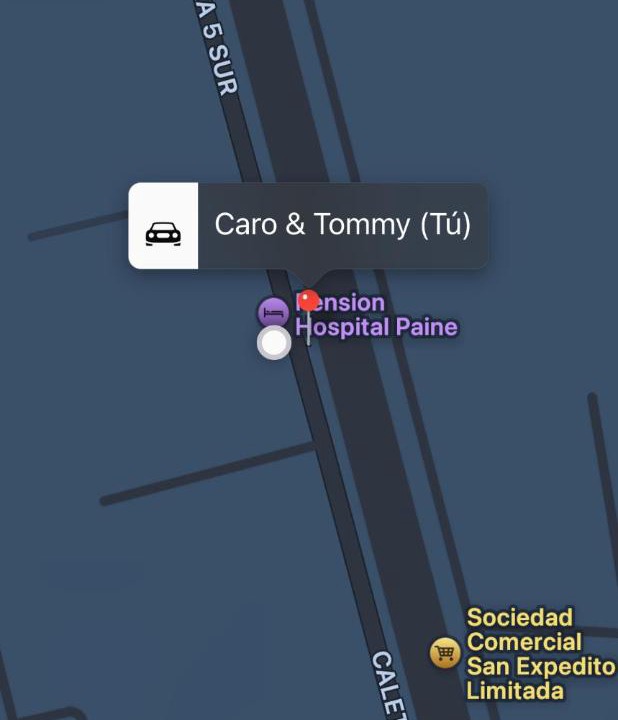The height and width of the screenshot is (720, 618).
Task: Tap the car icon in the callout
Action: click(163, 227)
